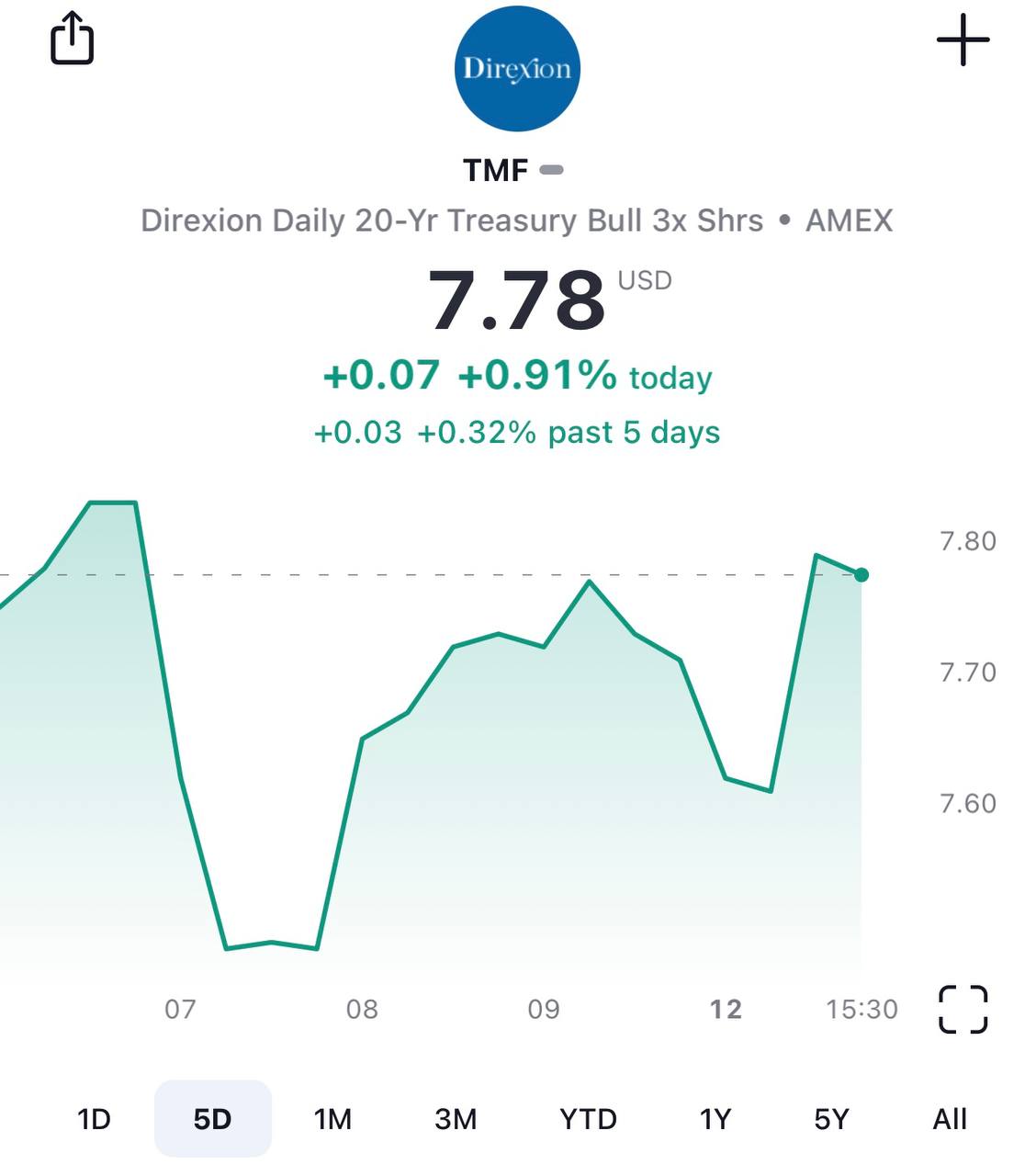
Task: View the YTD price chart
Action: tap(588, 1119)
